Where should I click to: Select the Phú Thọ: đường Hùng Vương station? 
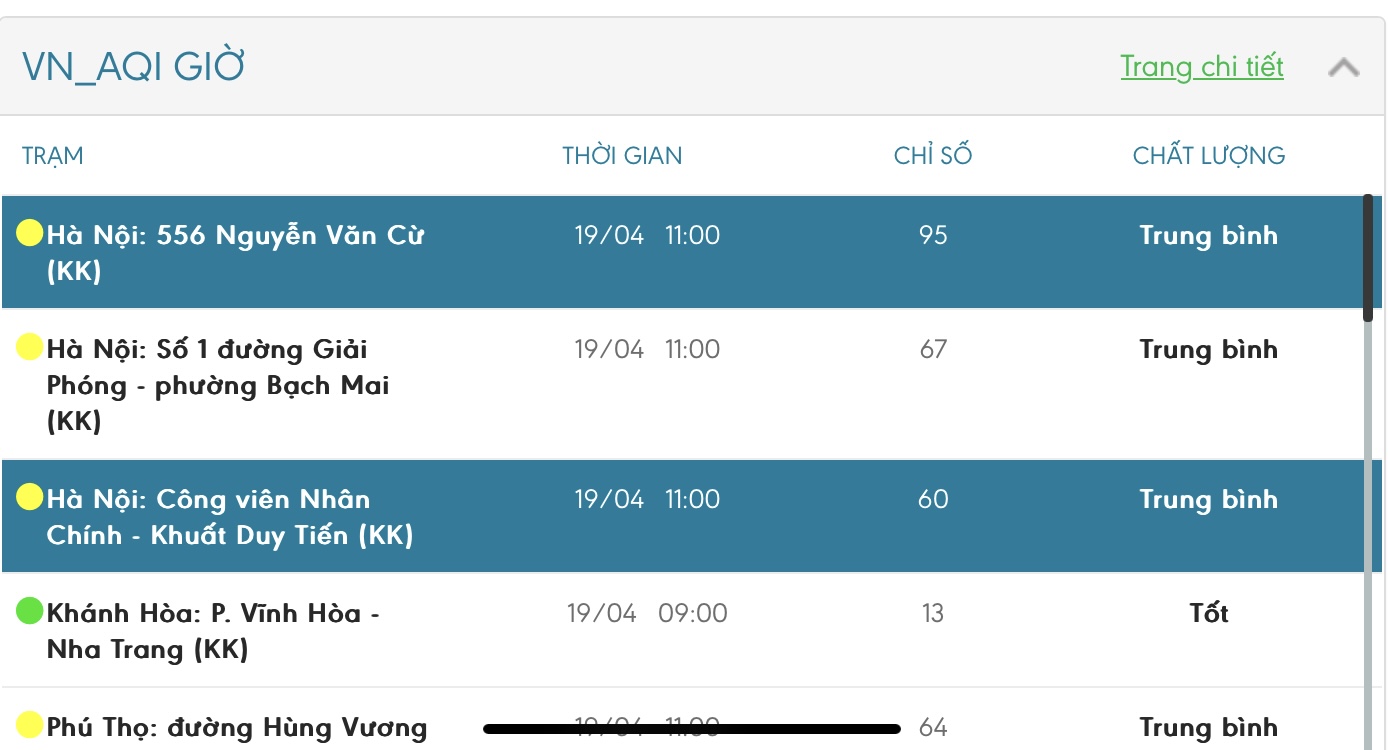click(x=236, y=727)
